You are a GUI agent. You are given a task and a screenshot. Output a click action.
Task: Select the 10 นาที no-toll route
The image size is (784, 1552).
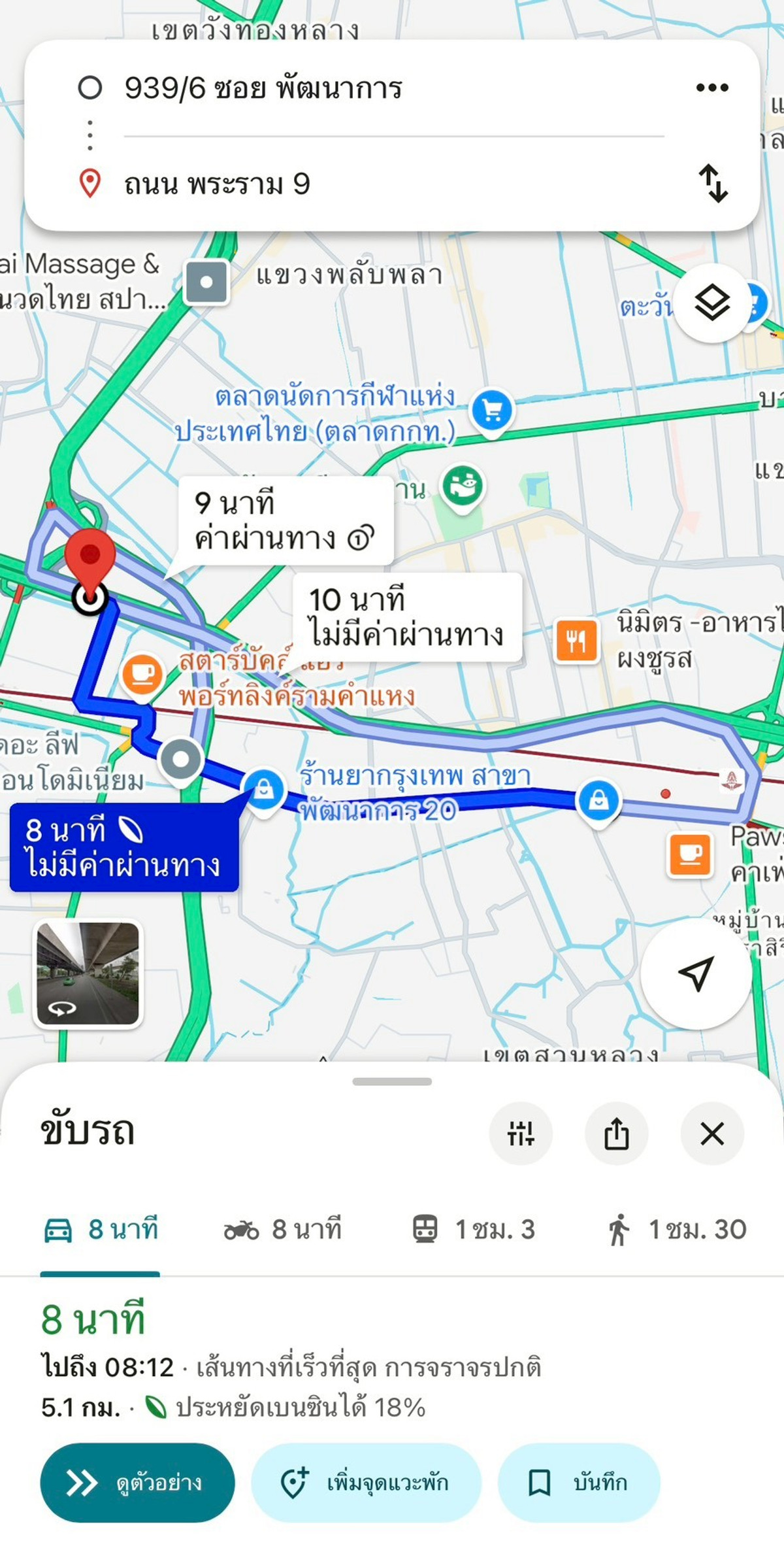click(406, 617)
